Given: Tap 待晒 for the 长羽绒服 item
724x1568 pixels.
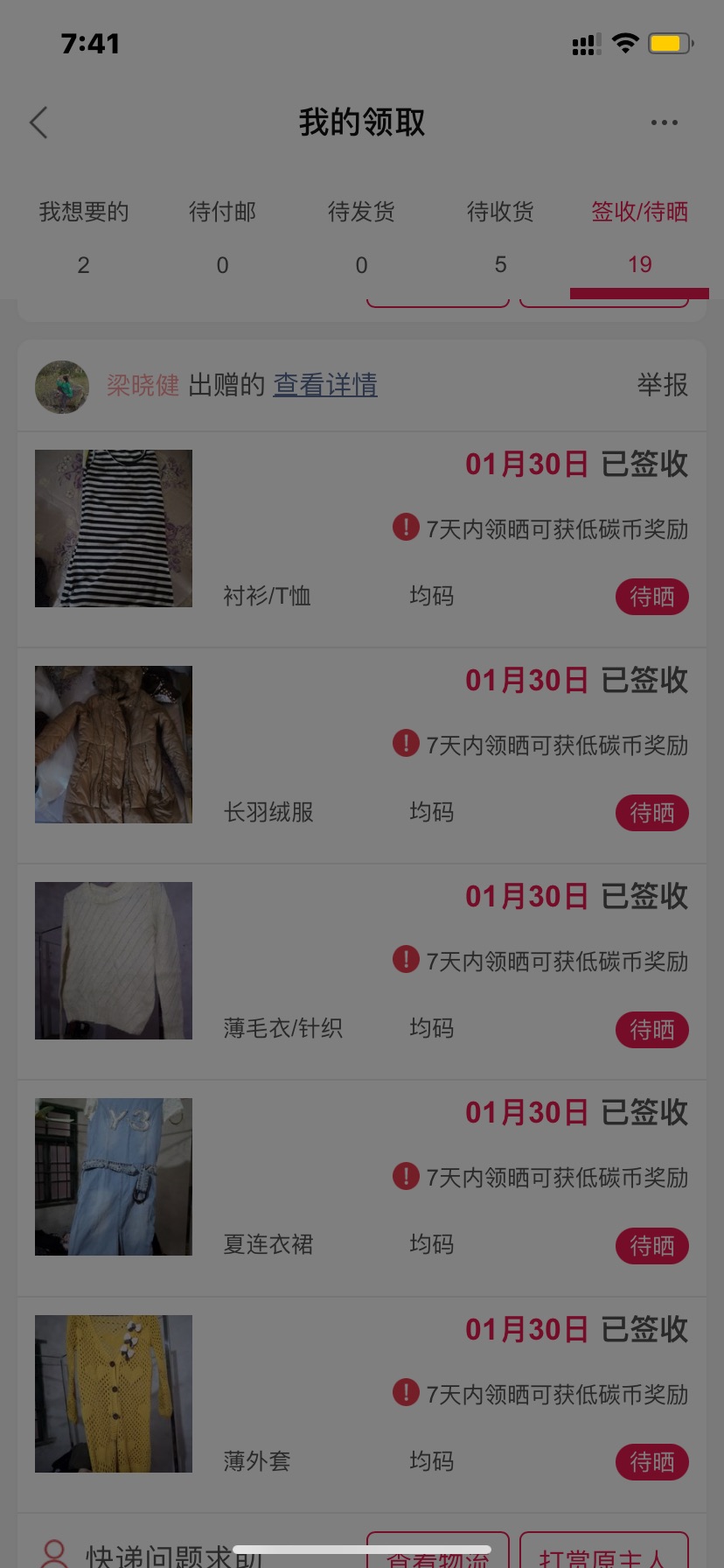Looking at the screenshot, I should click(652, 813).
